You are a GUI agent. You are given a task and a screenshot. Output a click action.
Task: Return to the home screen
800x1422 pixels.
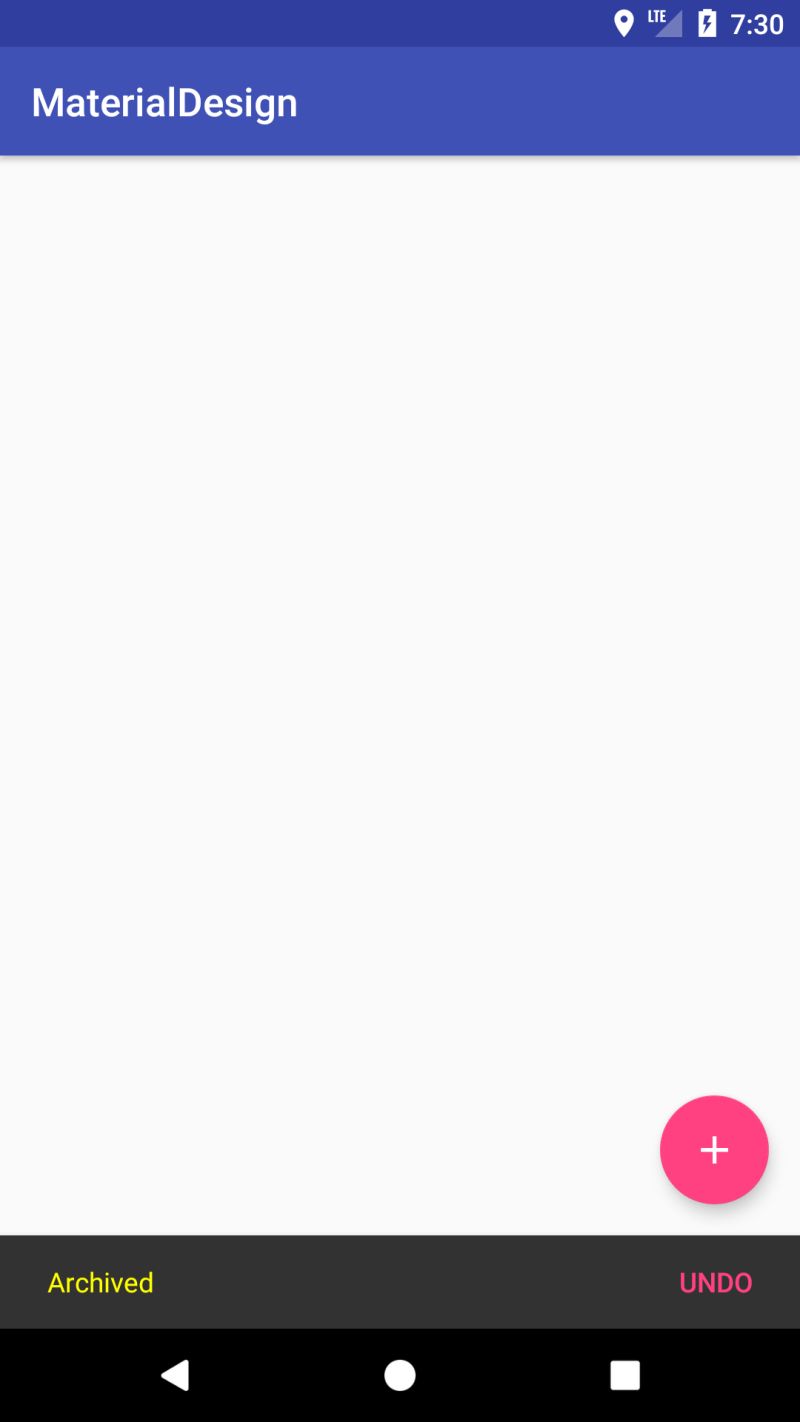point(400,1375)
